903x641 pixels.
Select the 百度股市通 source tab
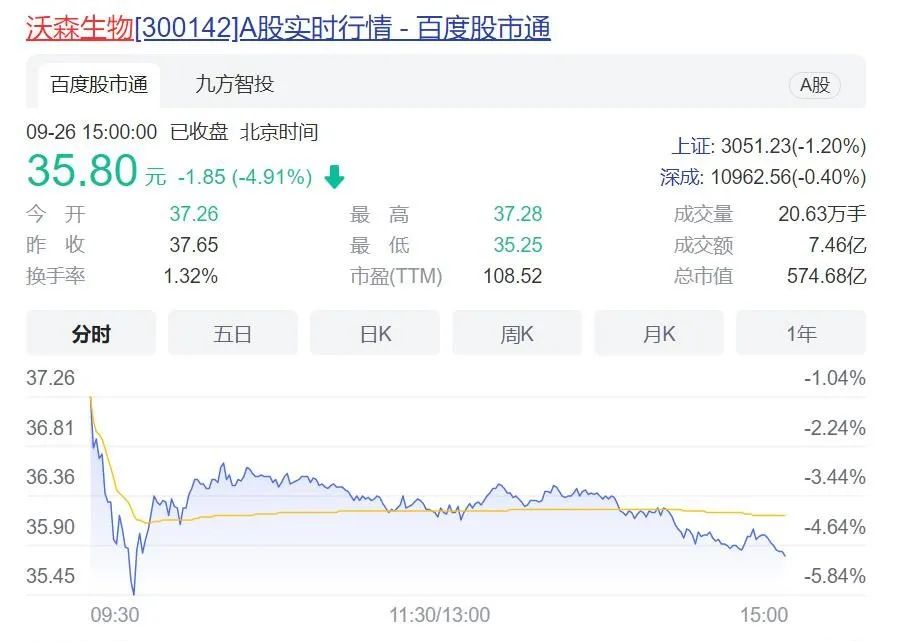pyautogui.click(x=99, y=85)
